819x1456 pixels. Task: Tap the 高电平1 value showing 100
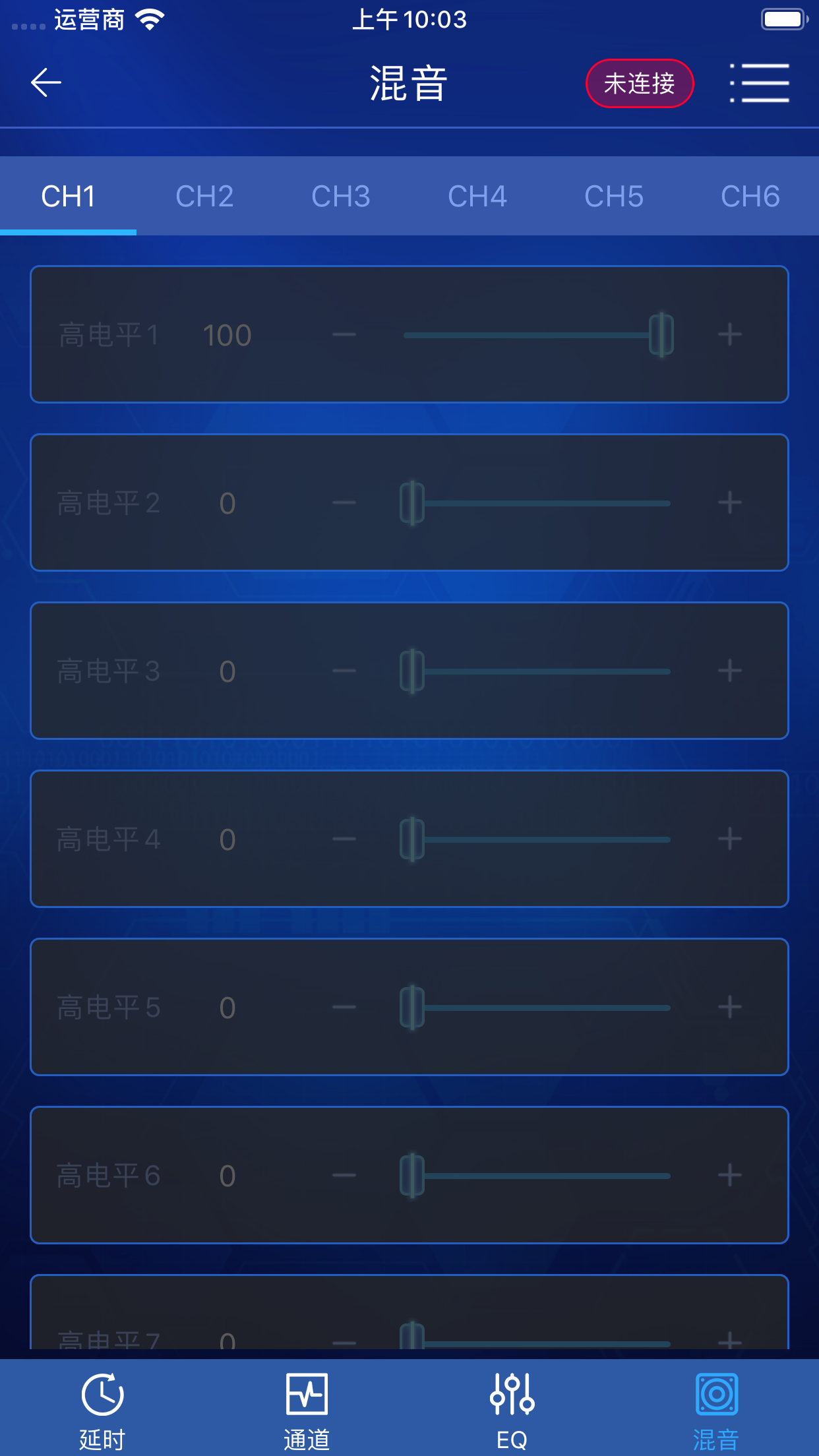click(226, 335)
